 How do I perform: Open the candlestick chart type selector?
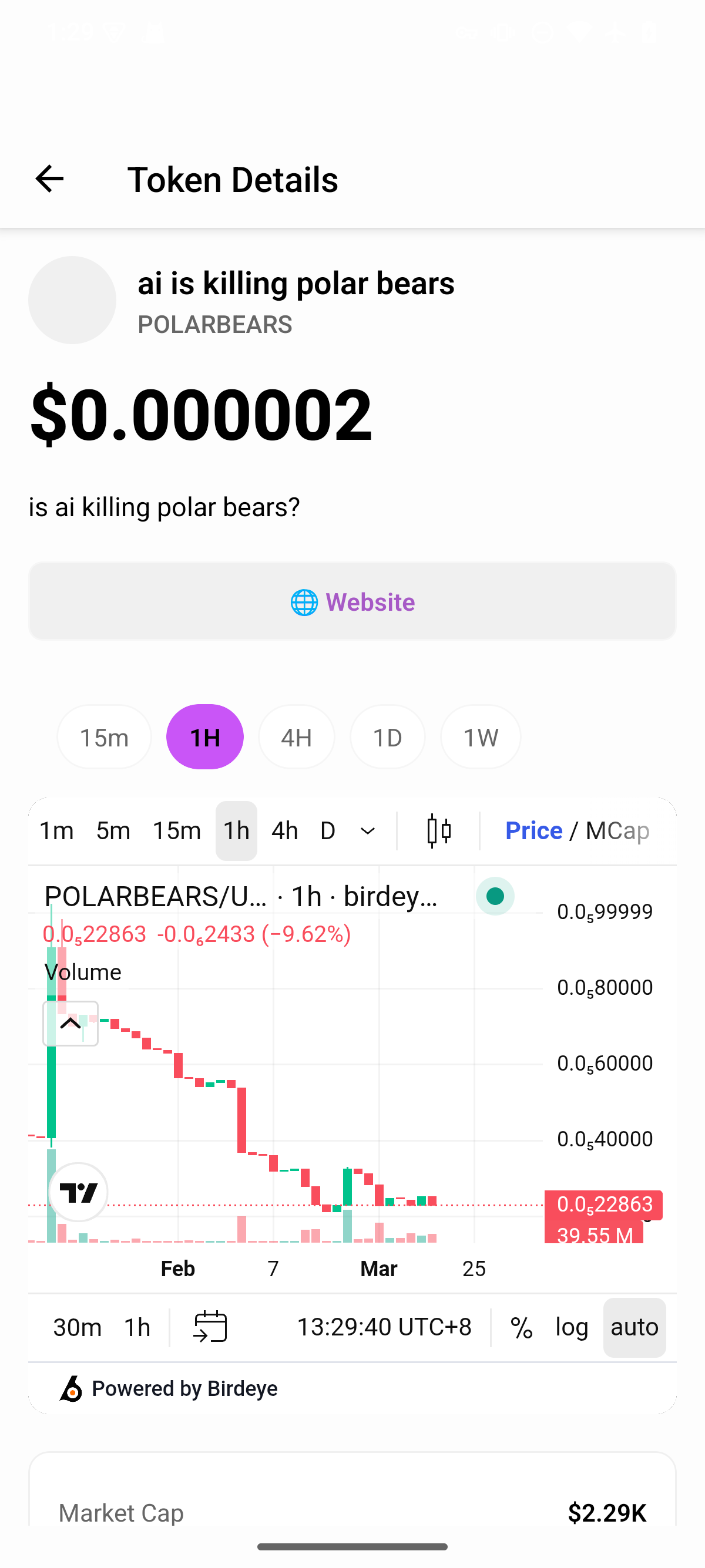pos(438,830)
